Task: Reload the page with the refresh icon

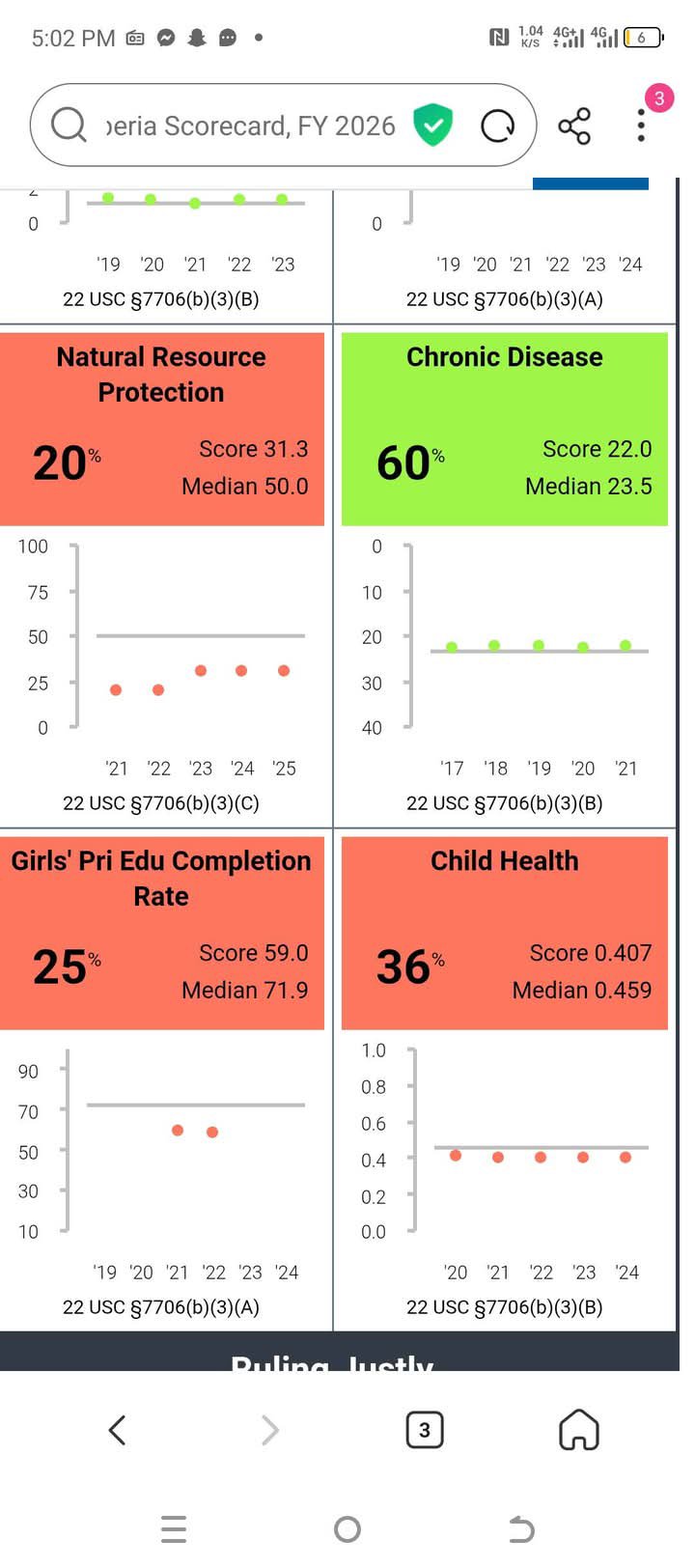Action: point(497,126)
